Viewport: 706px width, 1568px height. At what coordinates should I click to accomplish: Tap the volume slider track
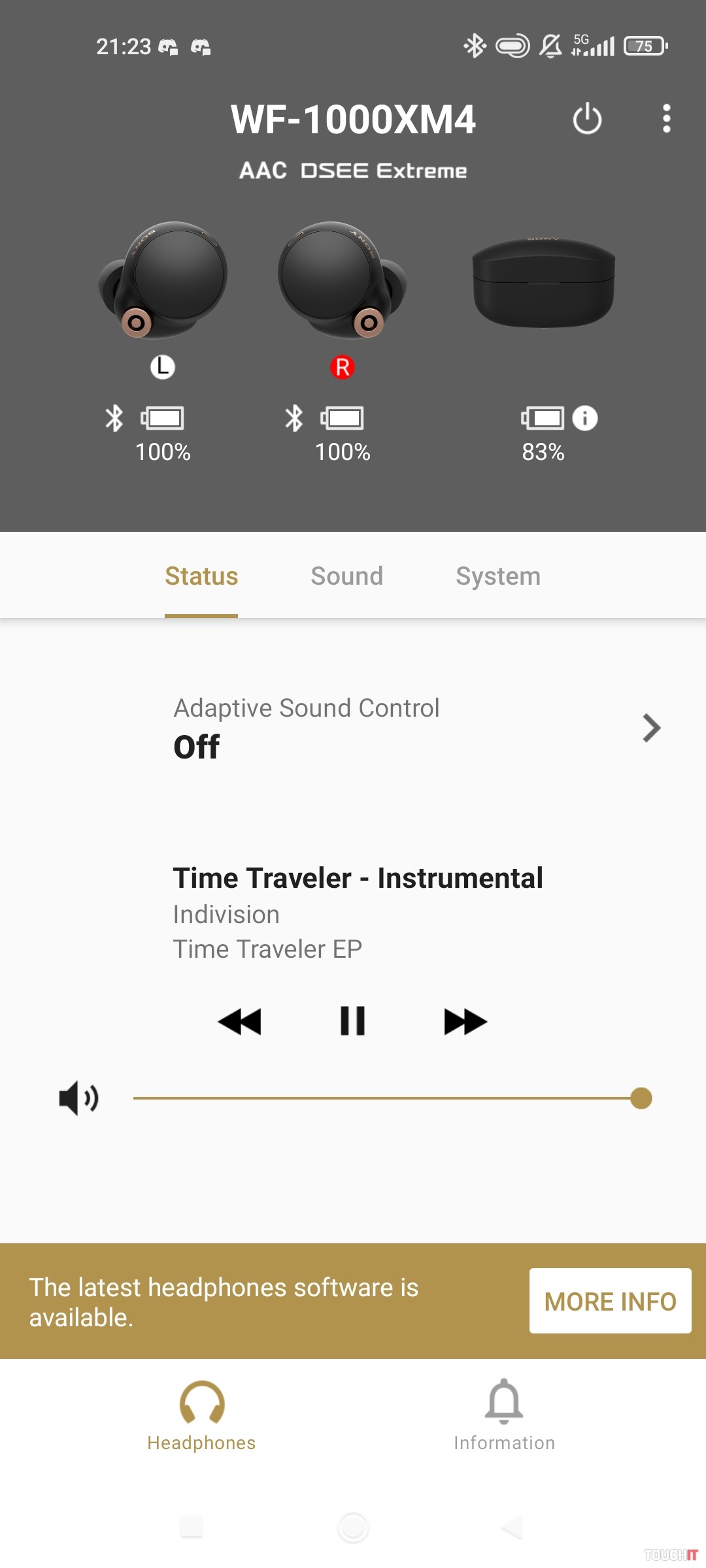tap(386, 1098)
